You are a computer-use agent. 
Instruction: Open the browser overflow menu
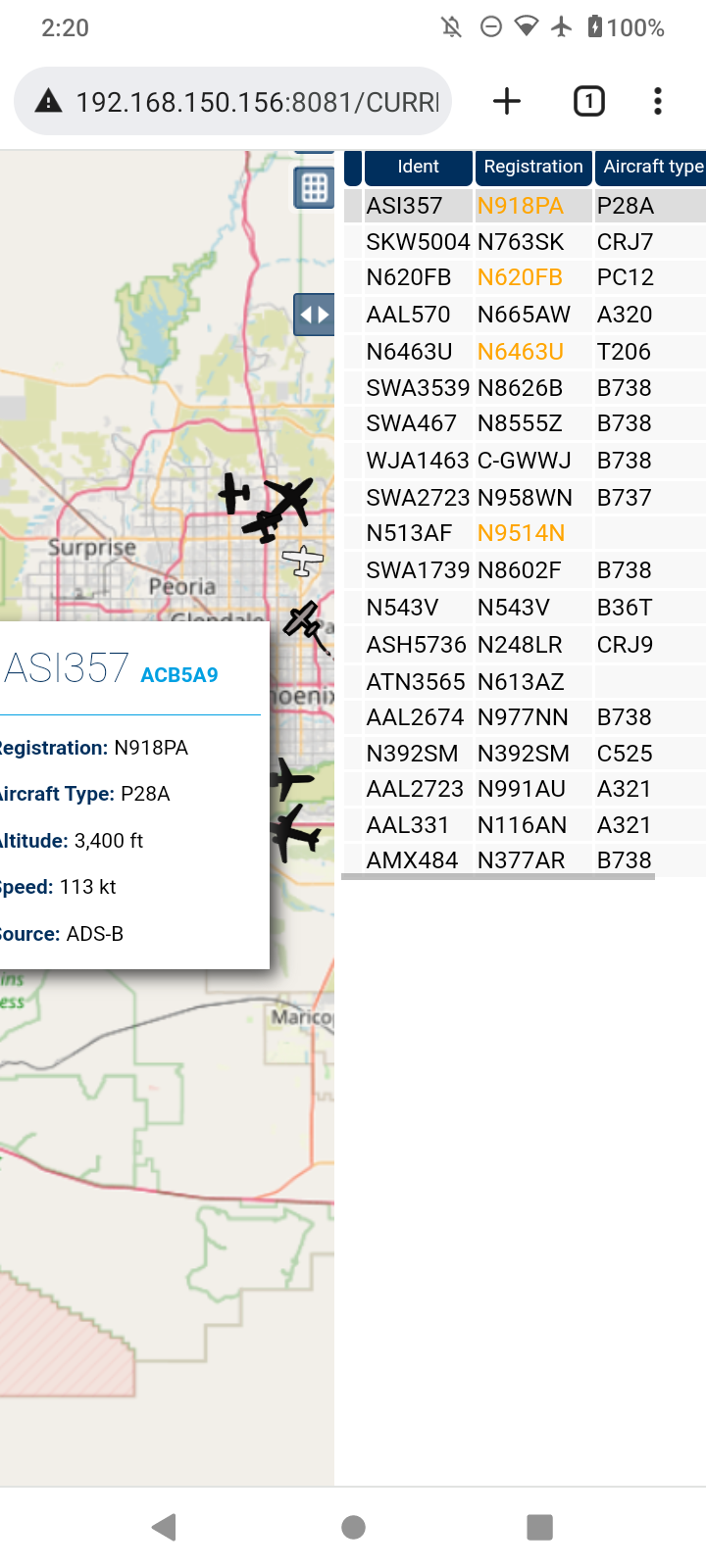[658, 101]
